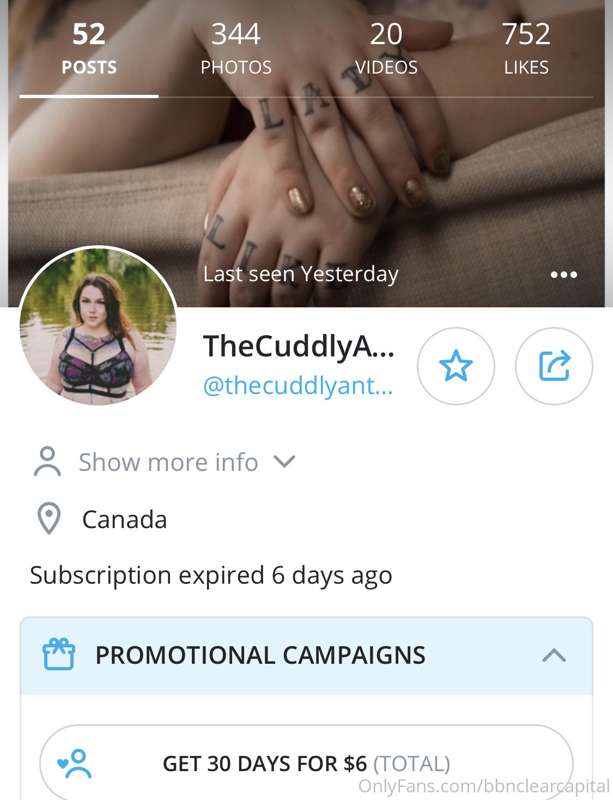Switch to the Likes tab
This screenshot has width=613, height=800.
click(526, 50)
